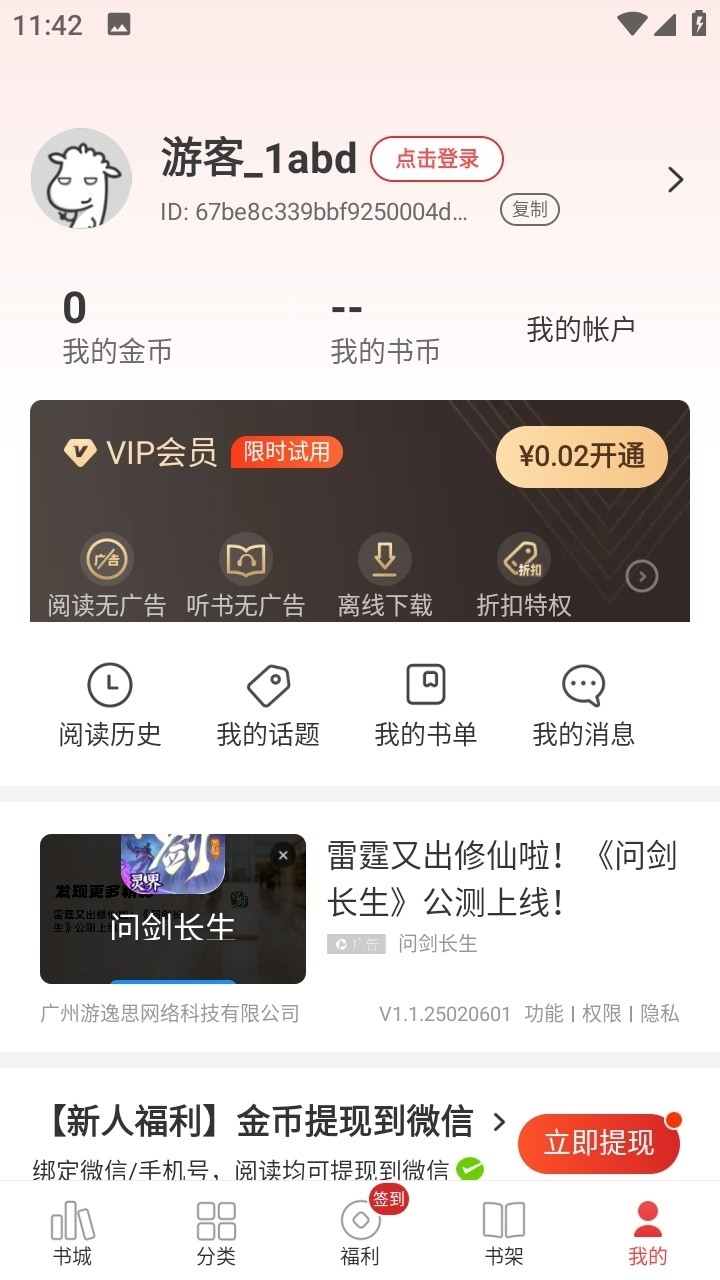Expand the profile detail arrow
The width and height of the screenshot is (720, 1280).
[674, 180]
